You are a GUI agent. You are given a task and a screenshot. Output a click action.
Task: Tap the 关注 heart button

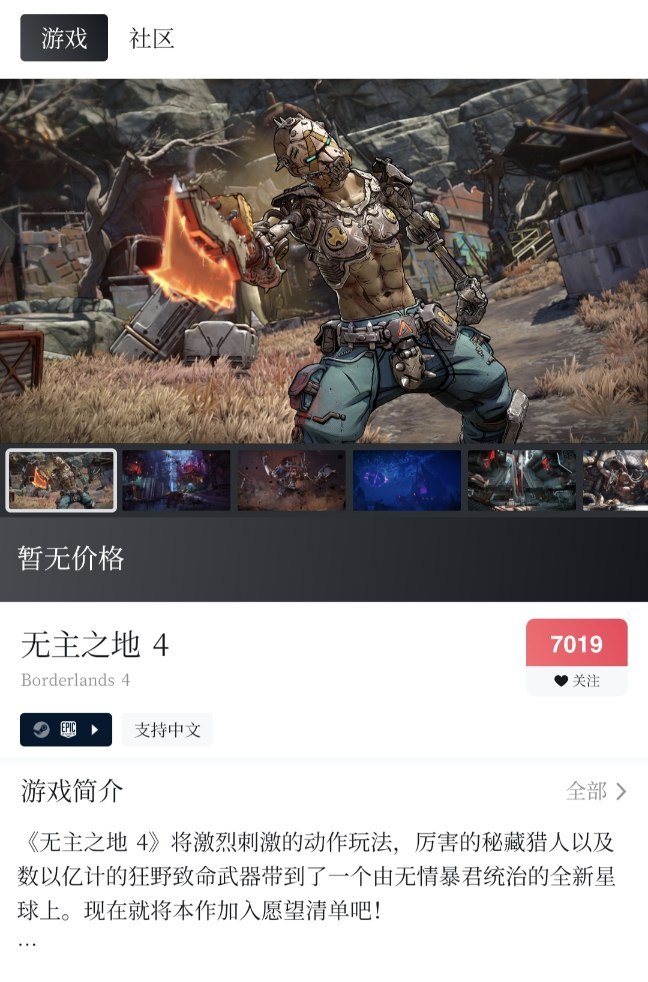(577, 681)
